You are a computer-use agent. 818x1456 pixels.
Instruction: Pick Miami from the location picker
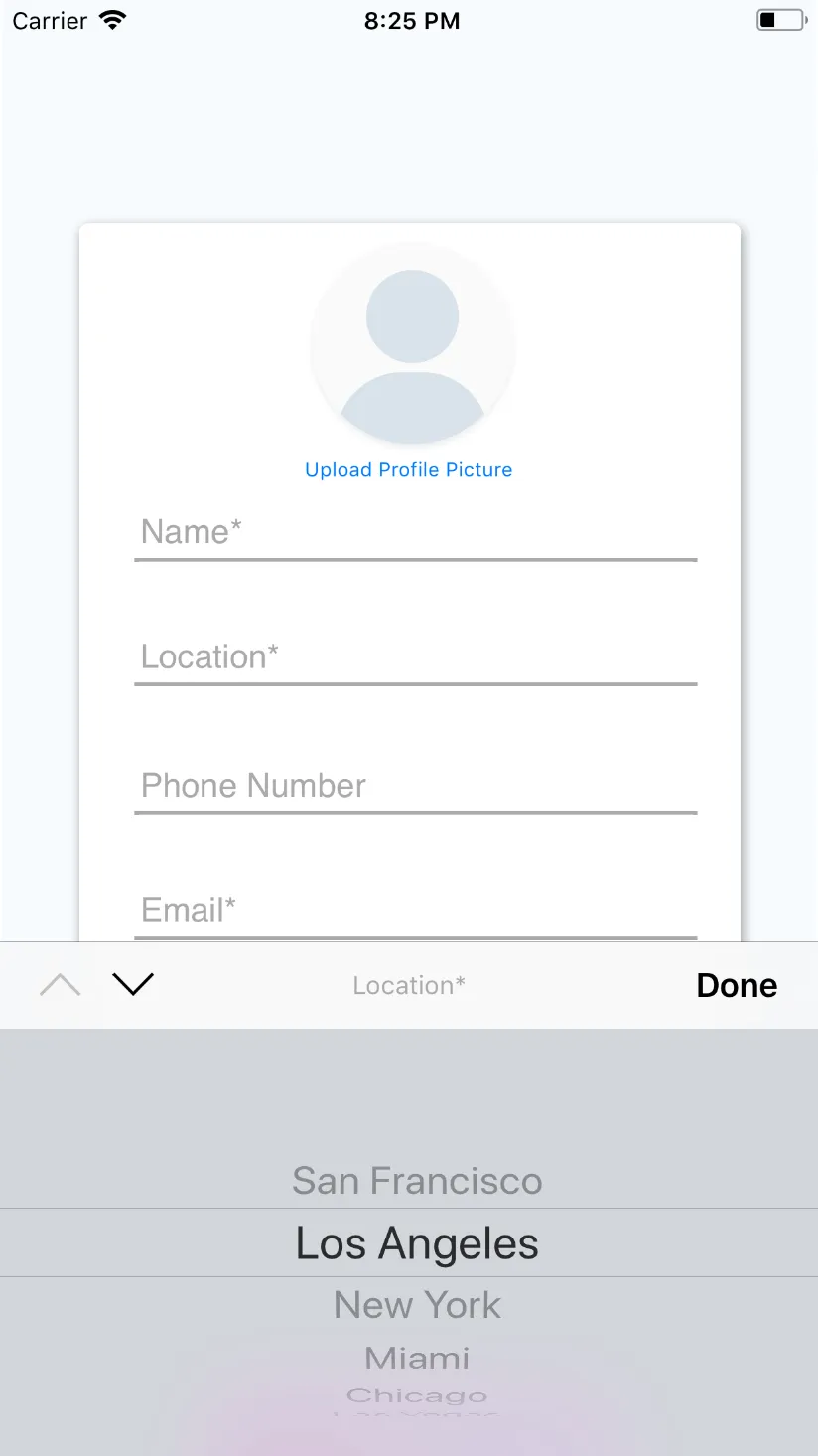417,1358
